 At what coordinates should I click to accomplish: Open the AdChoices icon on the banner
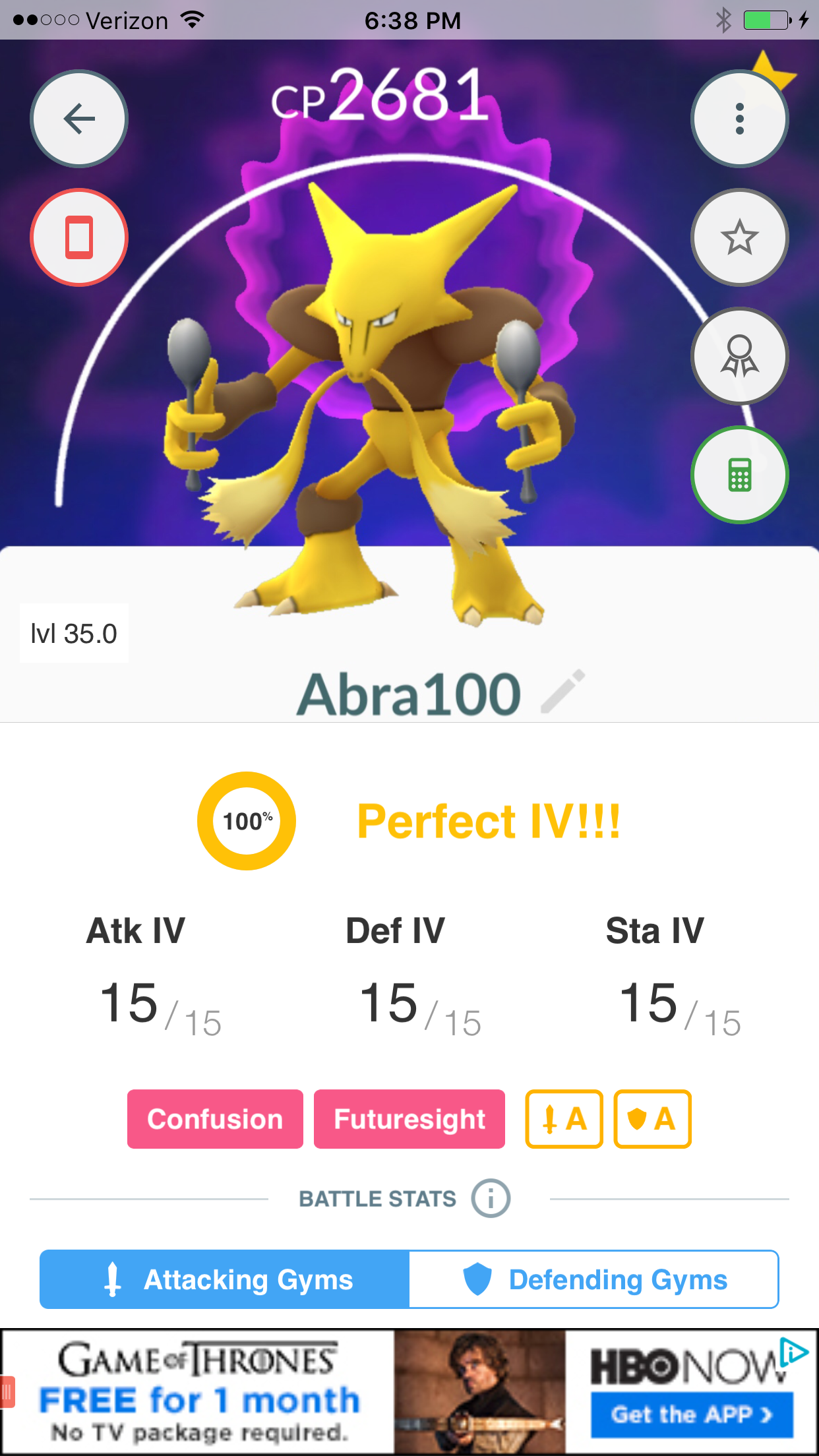(x=793, y=1352)
